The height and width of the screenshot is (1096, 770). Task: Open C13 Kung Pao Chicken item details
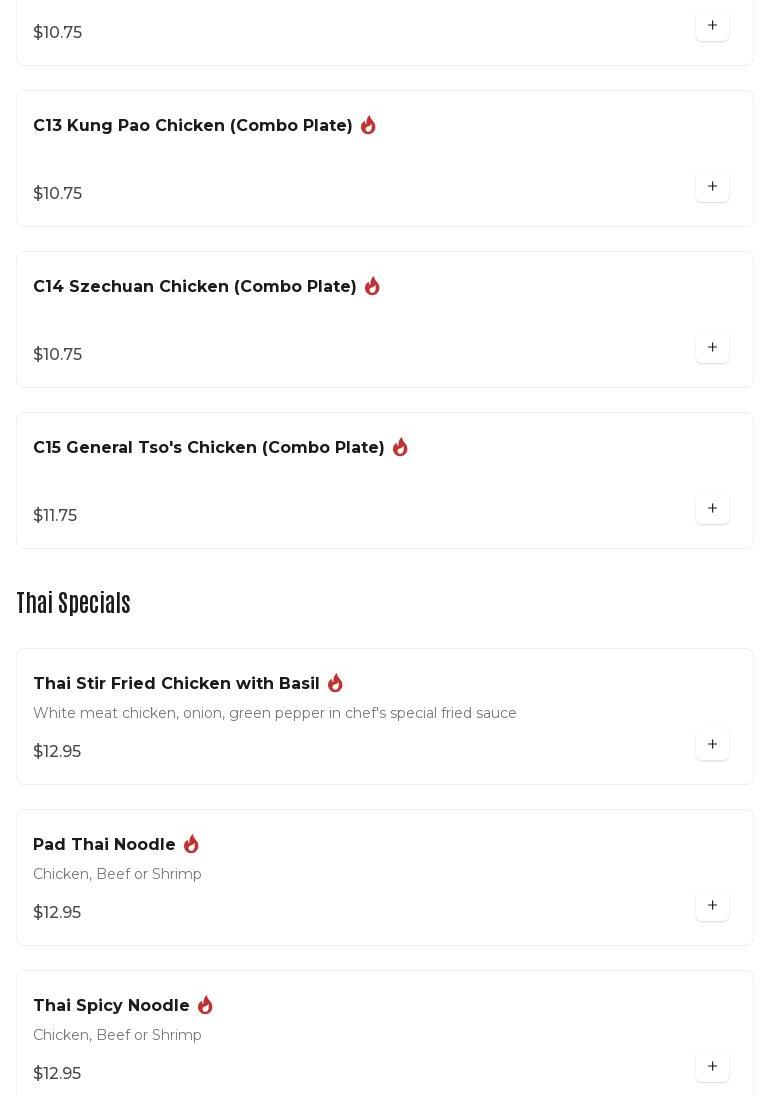pos(192,126)
